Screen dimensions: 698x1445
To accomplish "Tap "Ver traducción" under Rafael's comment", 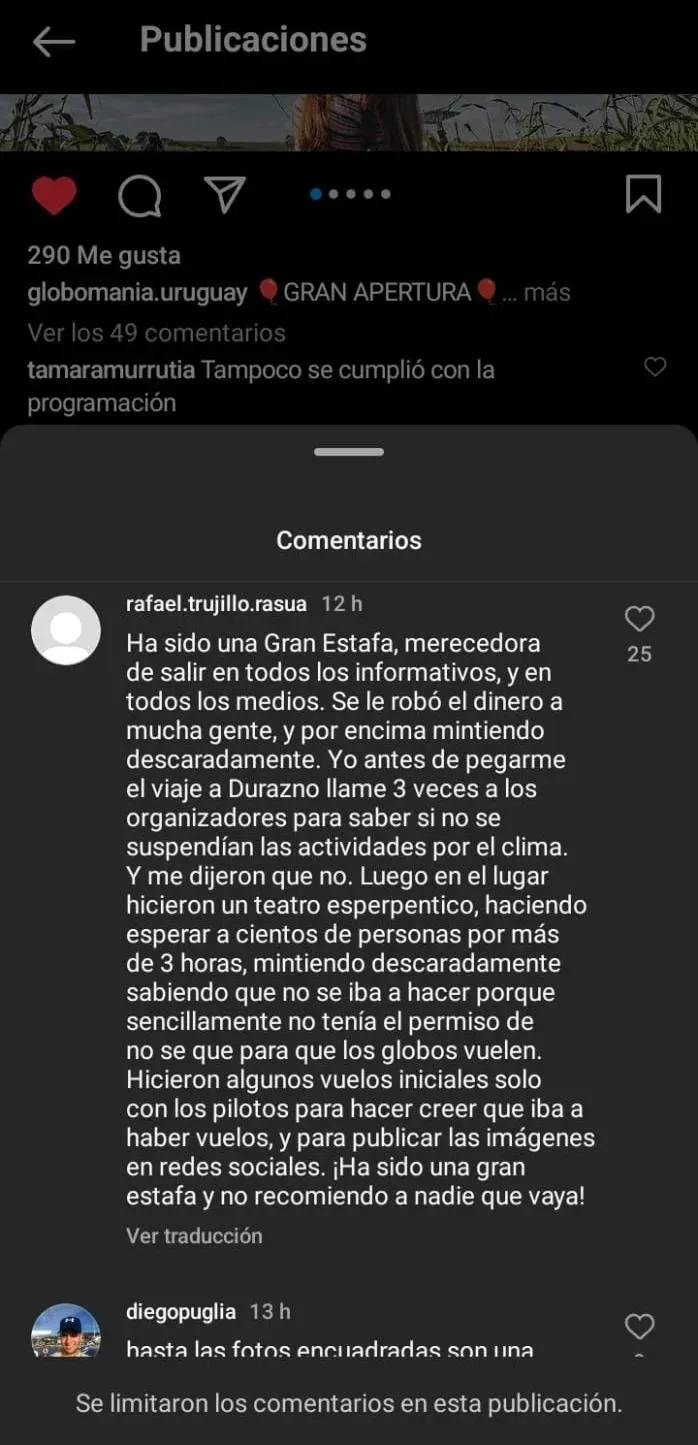I will click(194, 1235).
